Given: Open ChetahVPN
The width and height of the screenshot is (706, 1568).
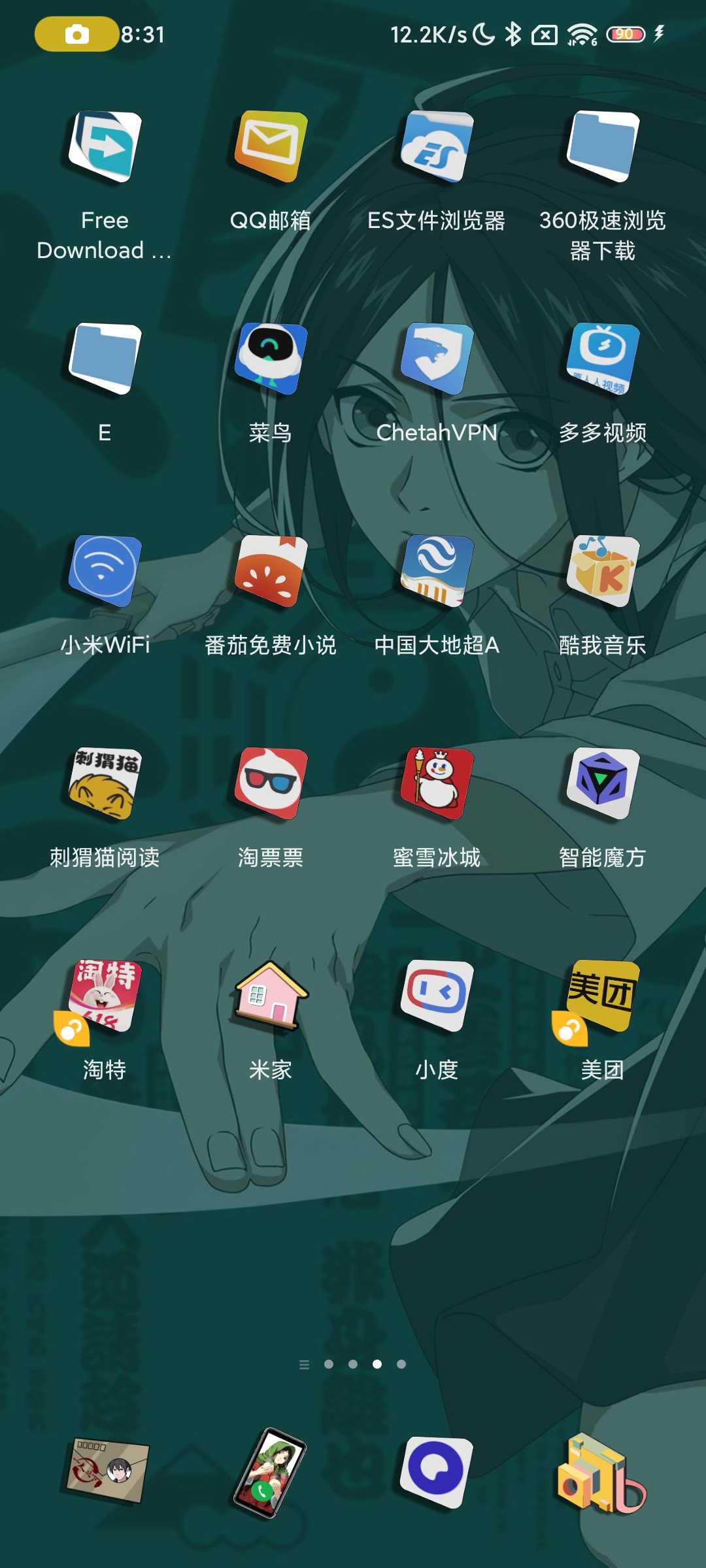Looking at the screenshot, I should (x=436, y=359).
